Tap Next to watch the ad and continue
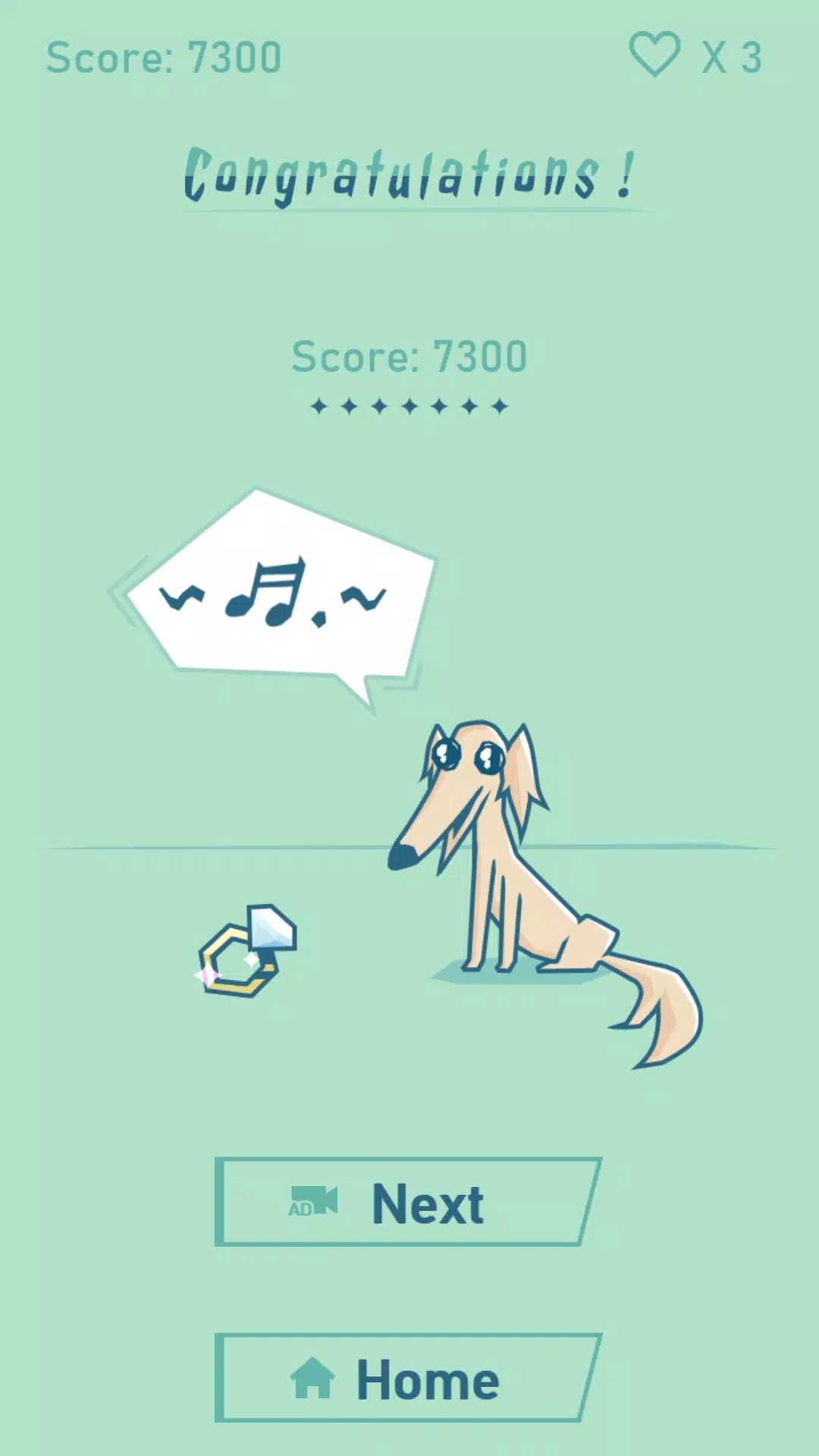 407,1202
